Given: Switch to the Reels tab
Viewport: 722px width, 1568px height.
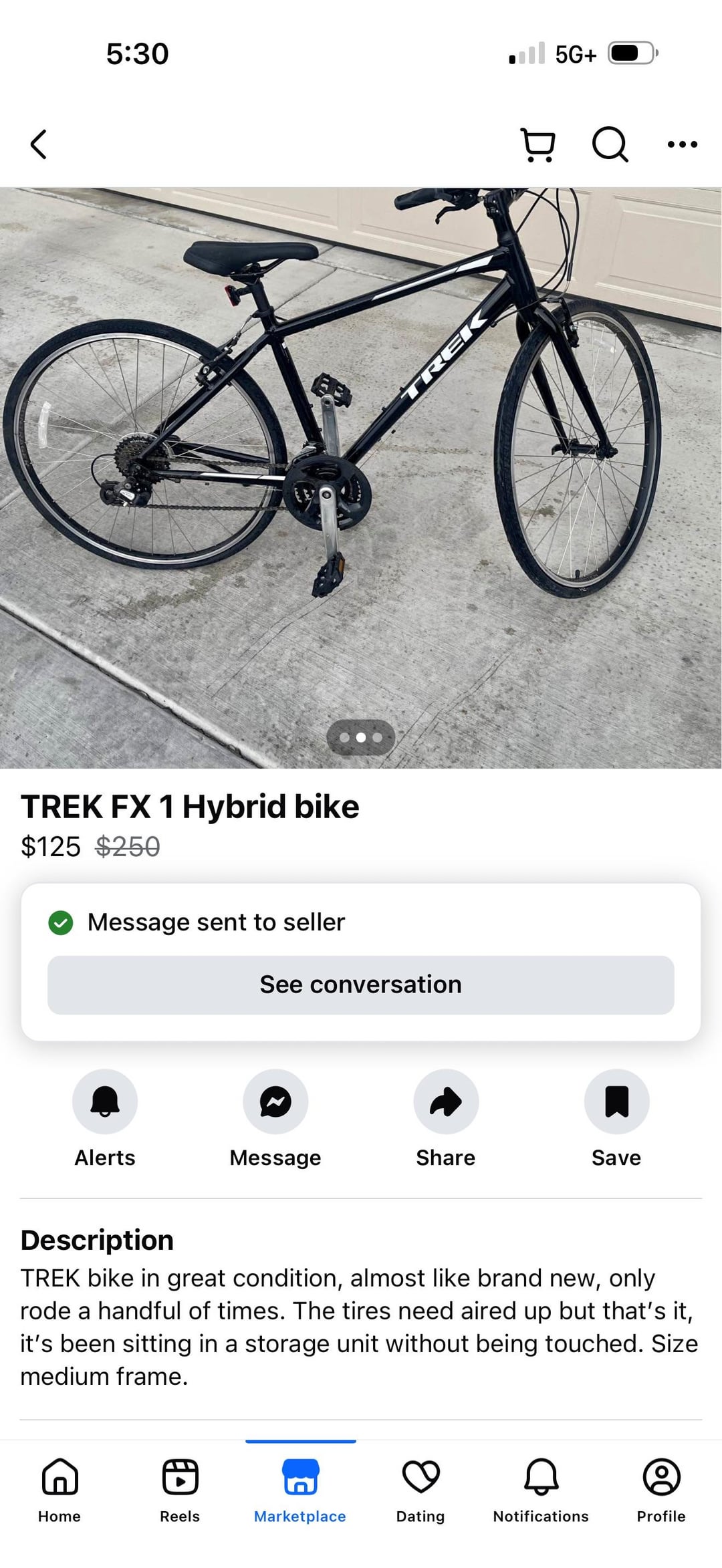Looking at the screenshot, I should click(x=180, y=1490).
